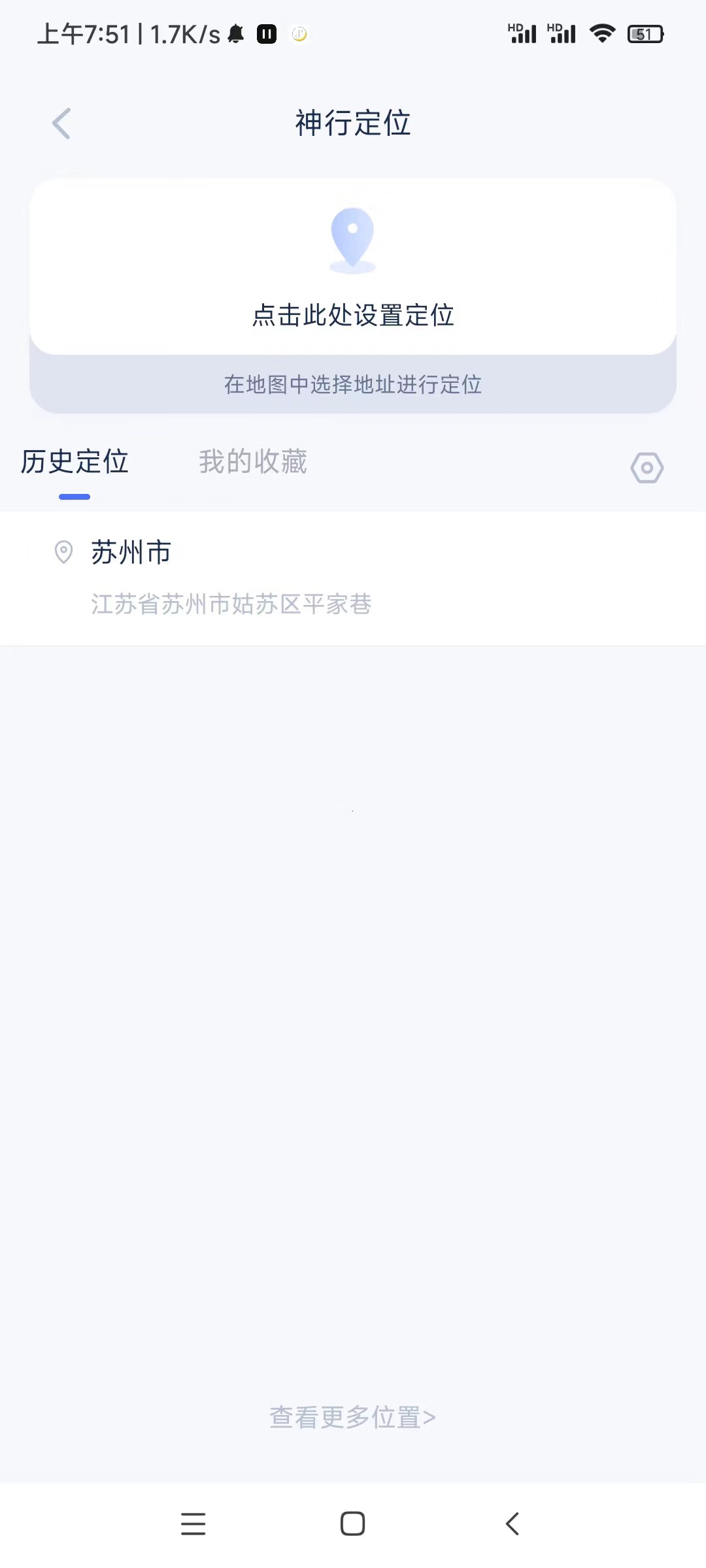Tap 点击此处设置定位 card to set location
Viewport: 706px width, 1568px height.
[x=353, y=267]
